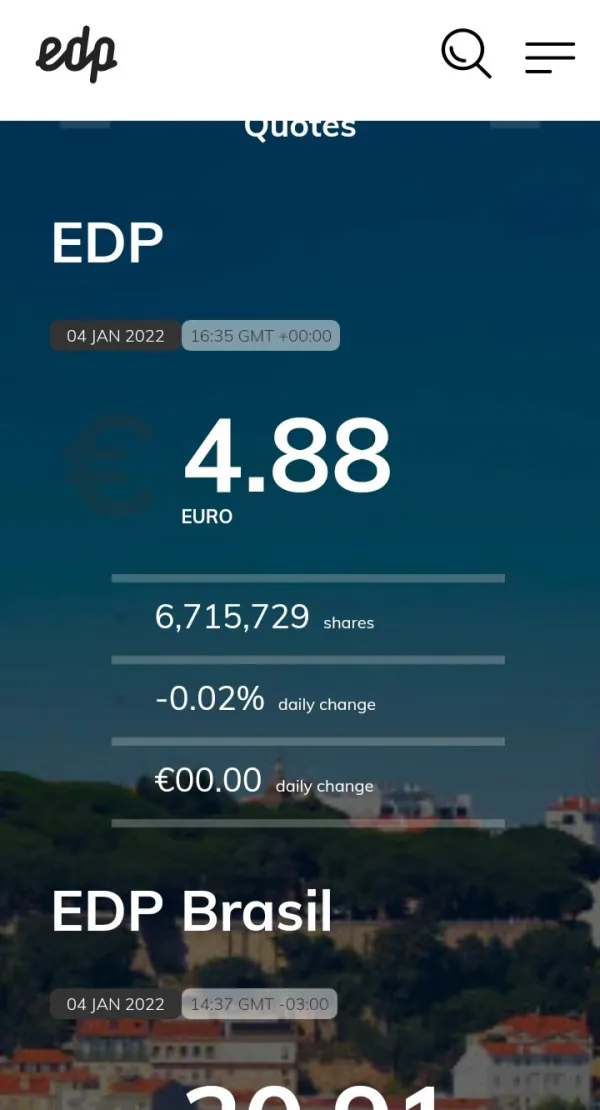
Task: Go to the EDP homepage via header logo
Action: tap(77, 54)
